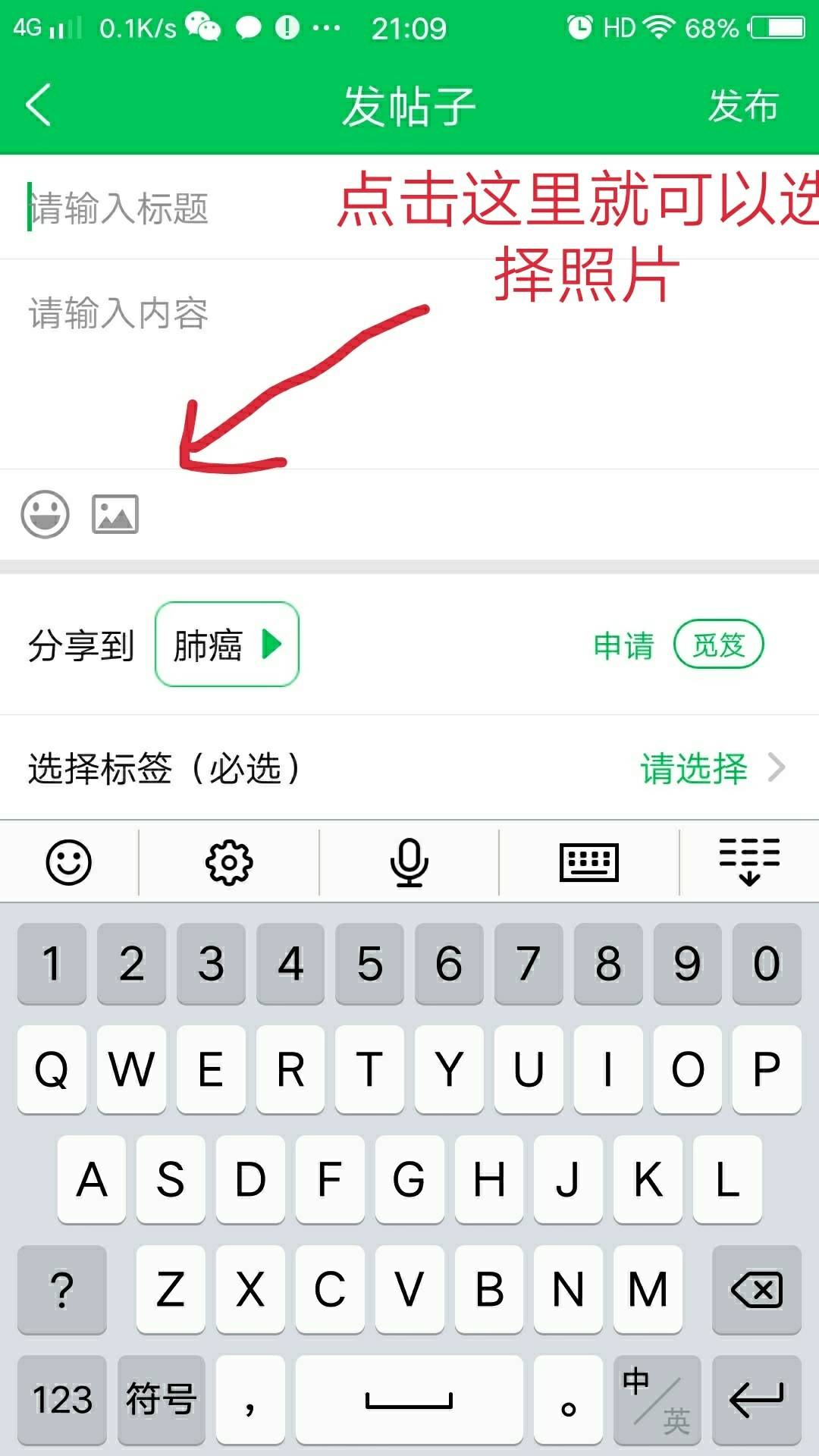Open the 符号 symbols keyboard
Viewport: 819px width, 1456px height.
point(162,1399)
